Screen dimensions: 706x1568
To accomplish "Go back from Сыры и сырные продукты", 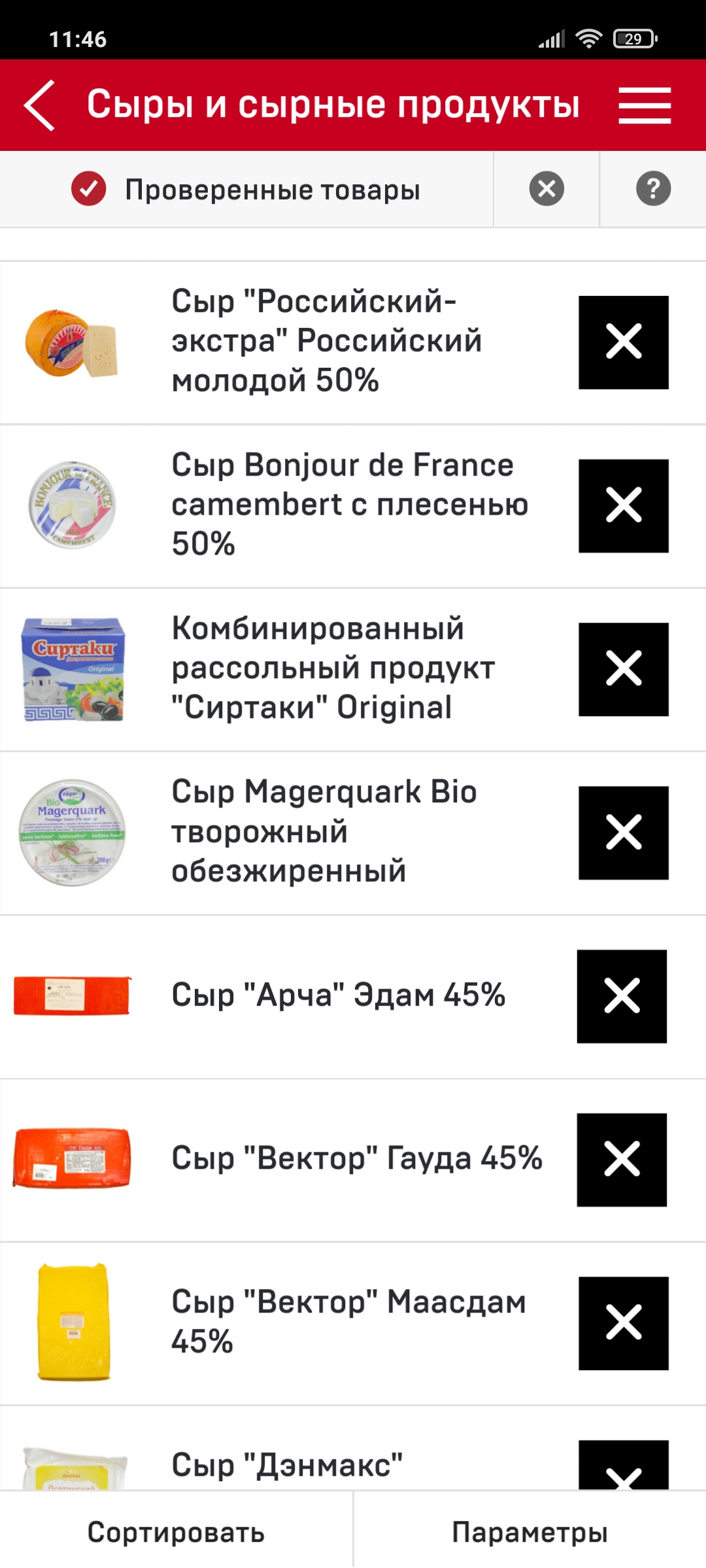I will pyautogui.click(x=41, y=106).
